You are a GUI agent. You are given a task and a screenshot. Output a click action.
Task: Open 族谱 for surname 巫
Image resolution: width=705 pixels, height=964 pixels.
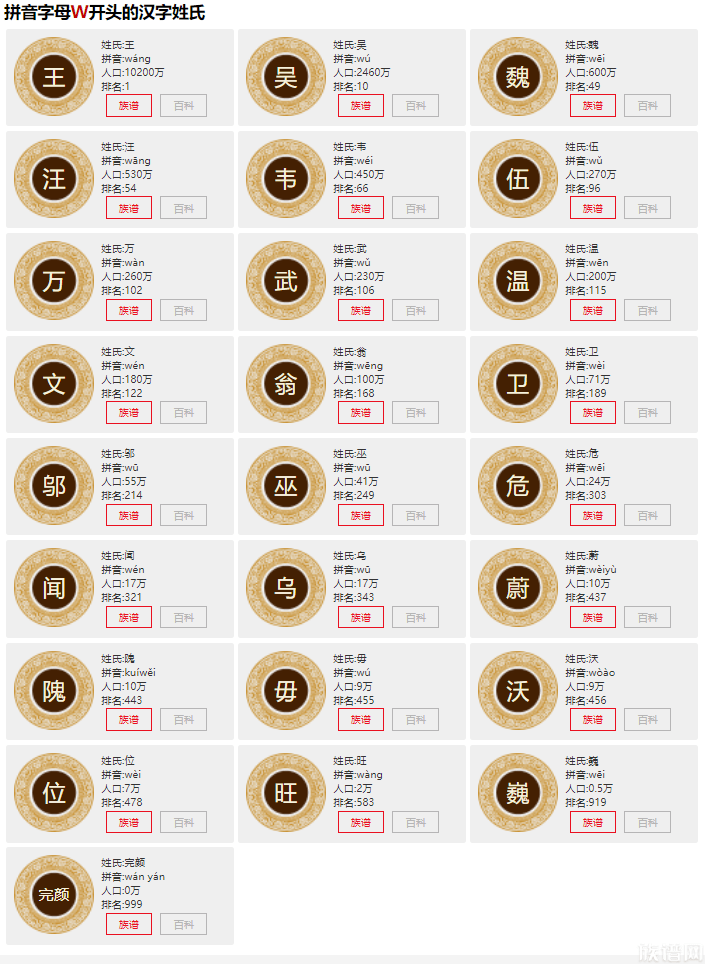coord(361,515)
